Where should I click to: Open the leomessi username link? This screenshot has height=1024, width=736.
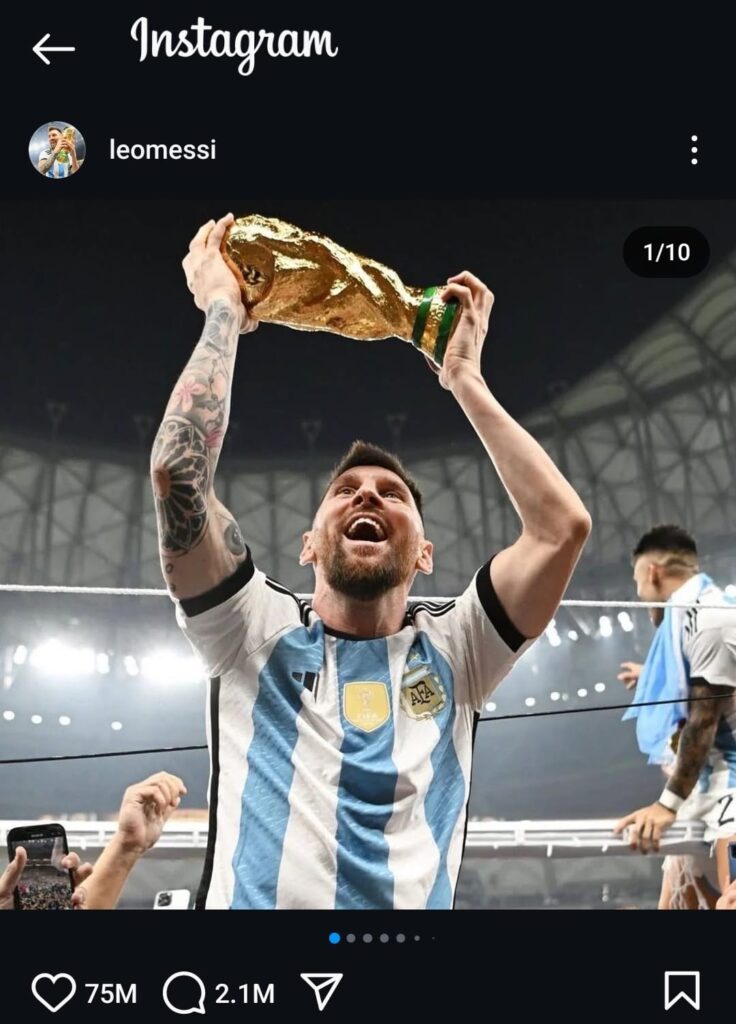[x=162, y=150]
